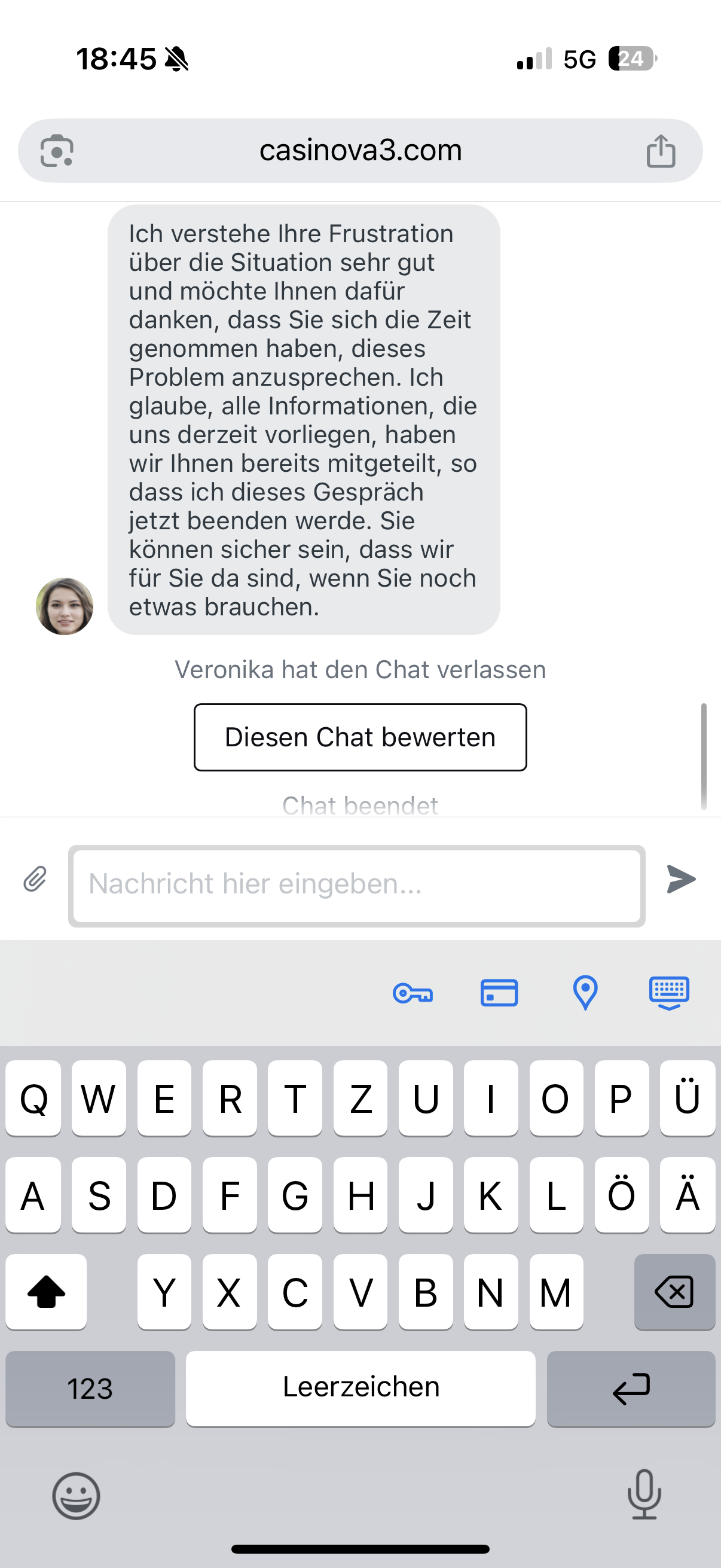The image size is (721, 1568).
Task: Open saved payment cards icon
Action: (499, 993)
